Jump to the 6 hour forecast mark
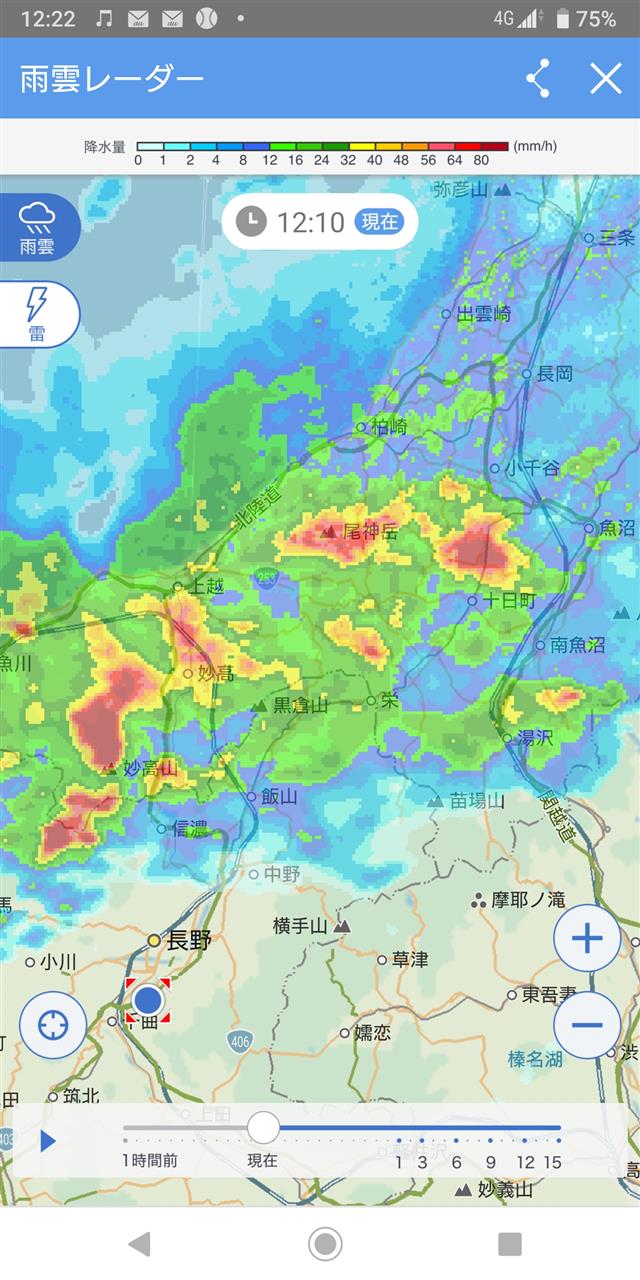The height and width of the screenshot is (1280, 640). (x=456, y=1140)
